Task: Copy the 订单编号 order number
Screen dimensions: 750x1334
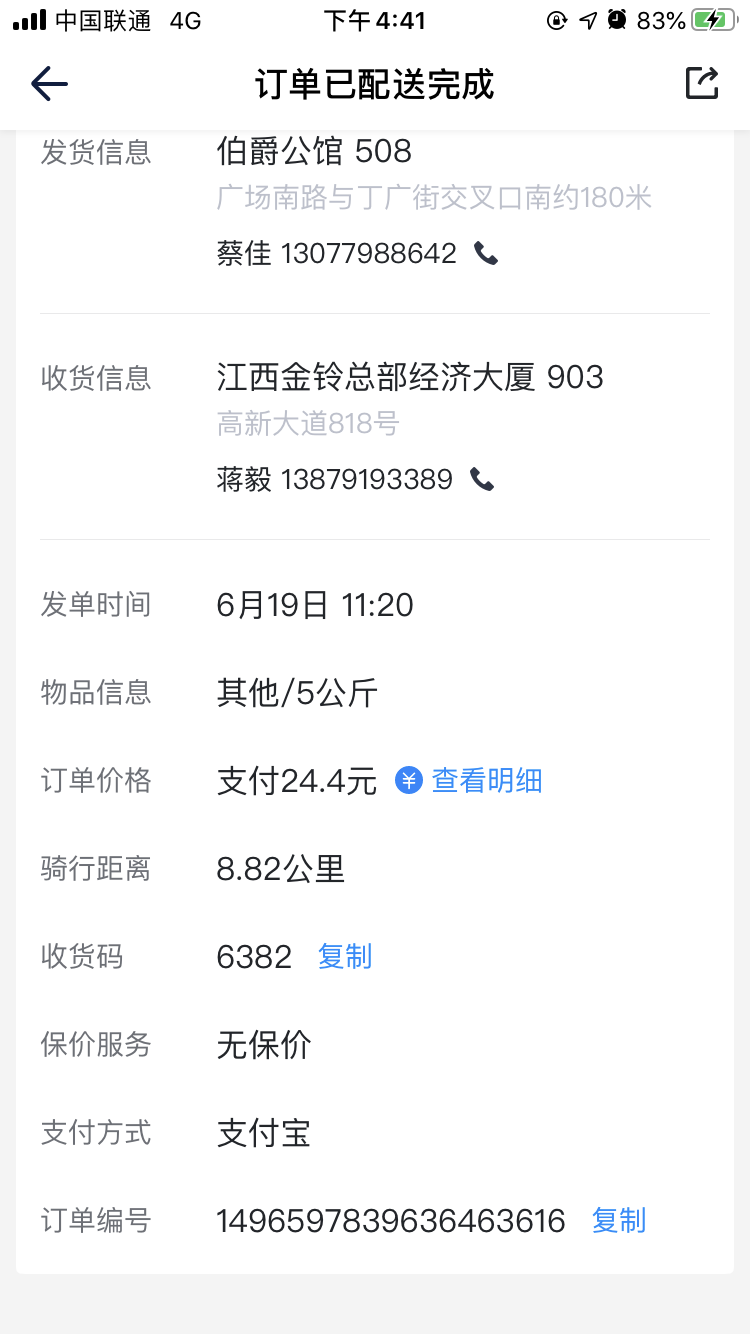Action: click(x=619, y=1221)
